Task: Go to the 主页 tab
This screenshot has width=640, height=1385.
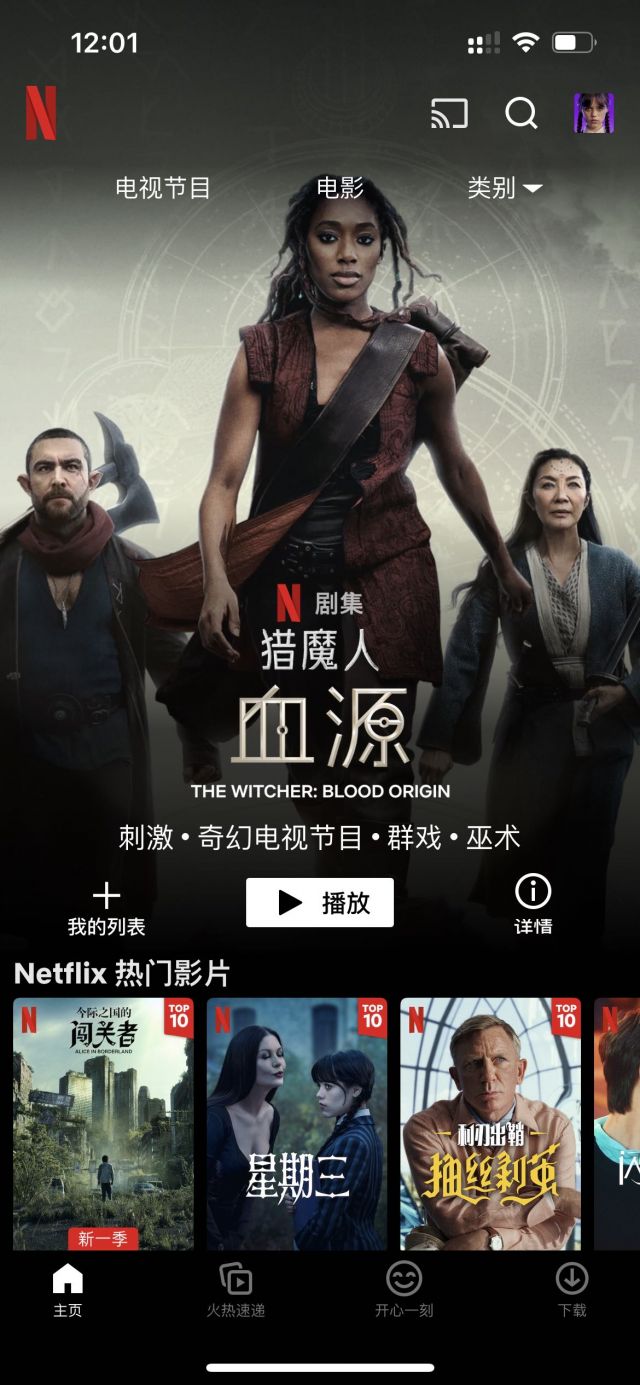Action: coord(68,1289)
